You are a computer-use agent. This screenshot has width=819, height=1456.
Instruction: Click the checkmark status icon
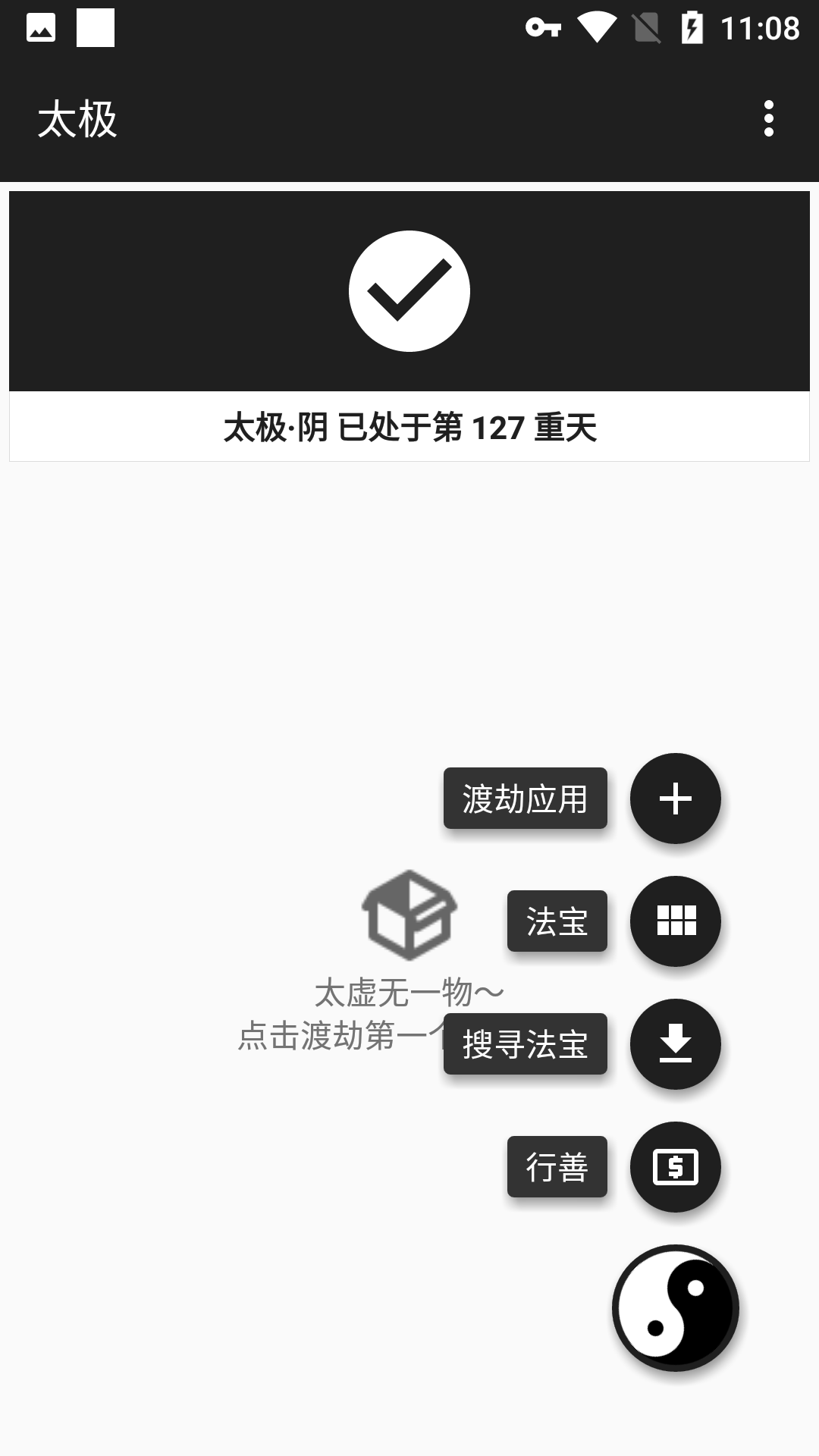click(x=409, y=290)
